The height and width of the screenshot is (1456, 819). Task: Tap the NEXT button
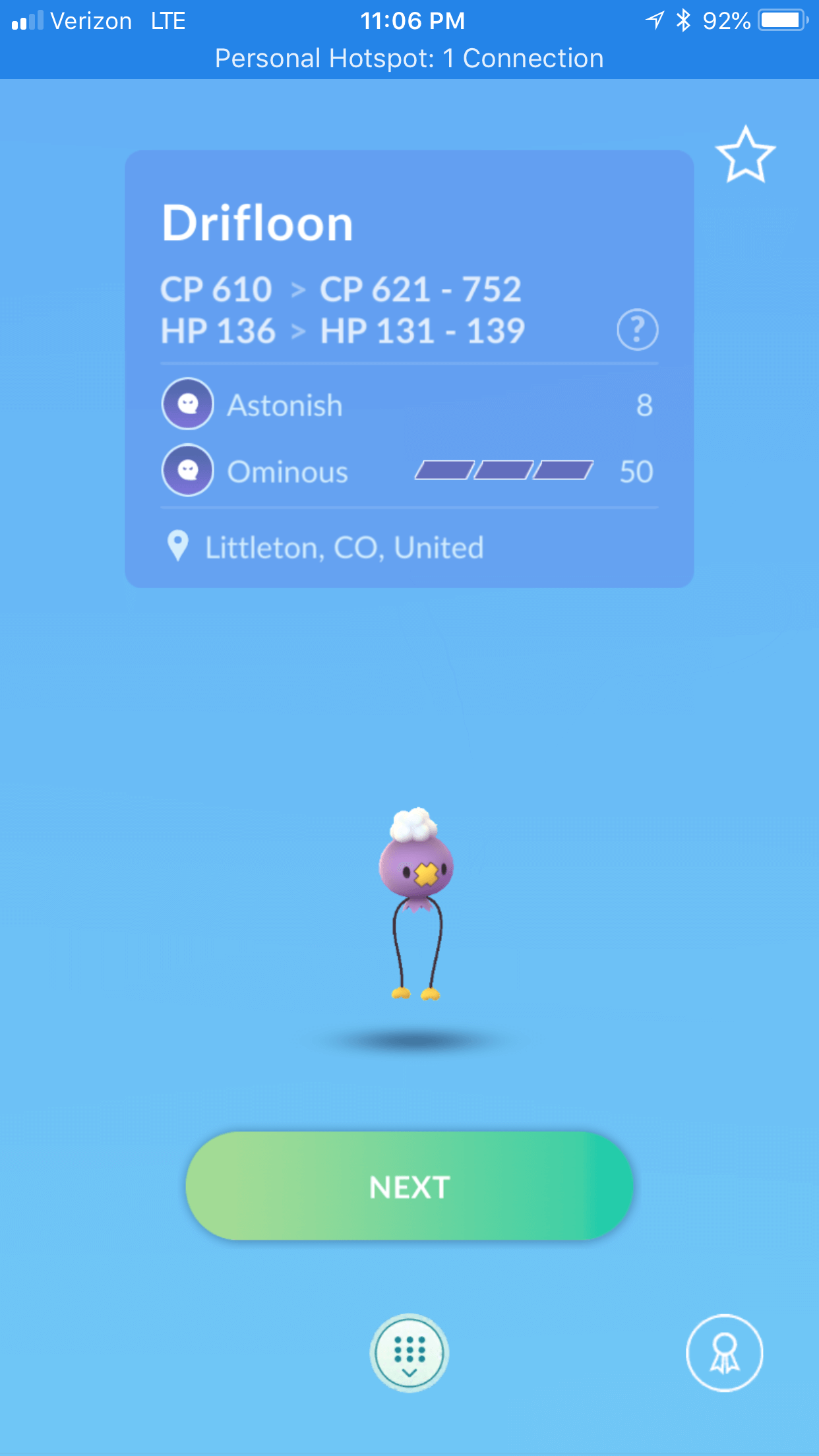(409, 1186)
